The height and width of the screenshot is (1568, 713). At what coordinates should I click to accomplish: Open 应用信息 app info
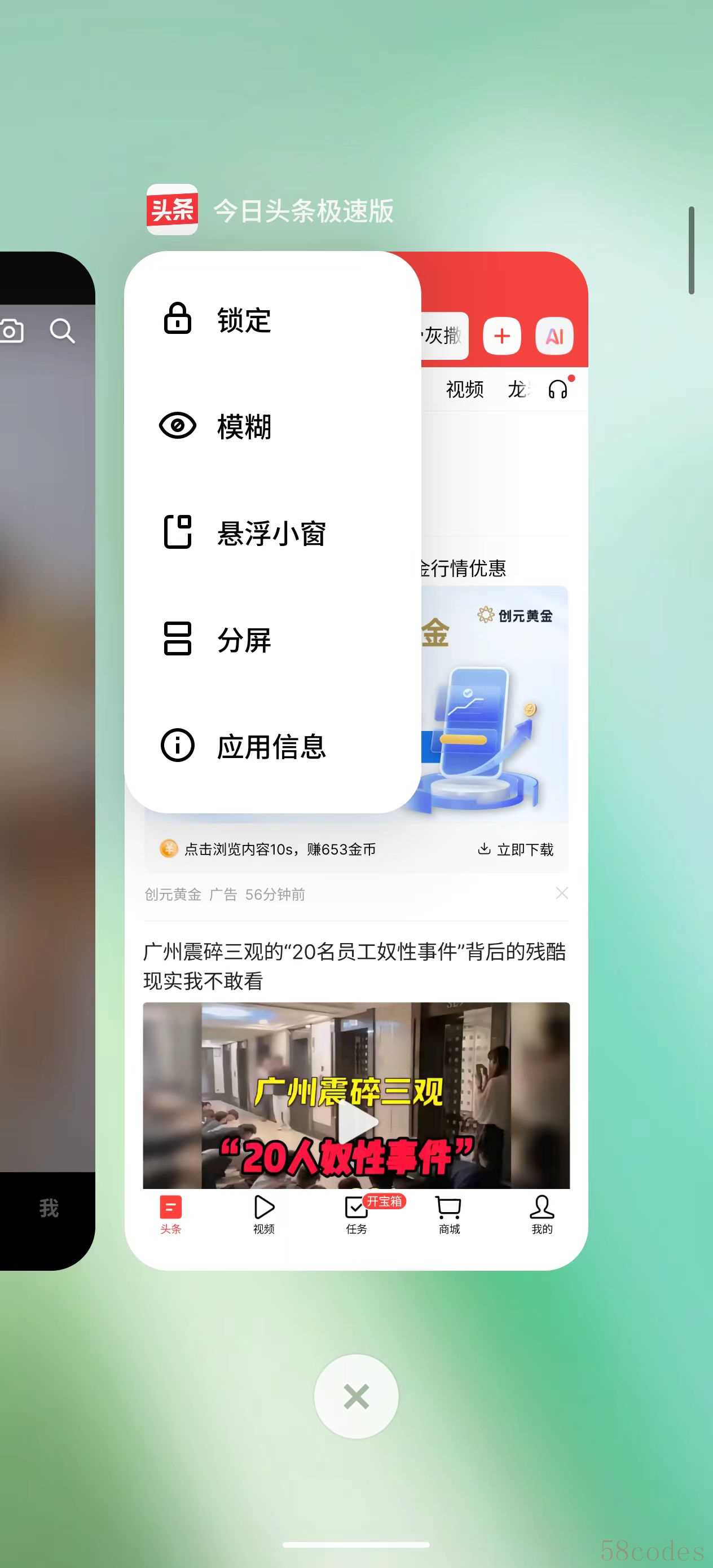point(270,746)
